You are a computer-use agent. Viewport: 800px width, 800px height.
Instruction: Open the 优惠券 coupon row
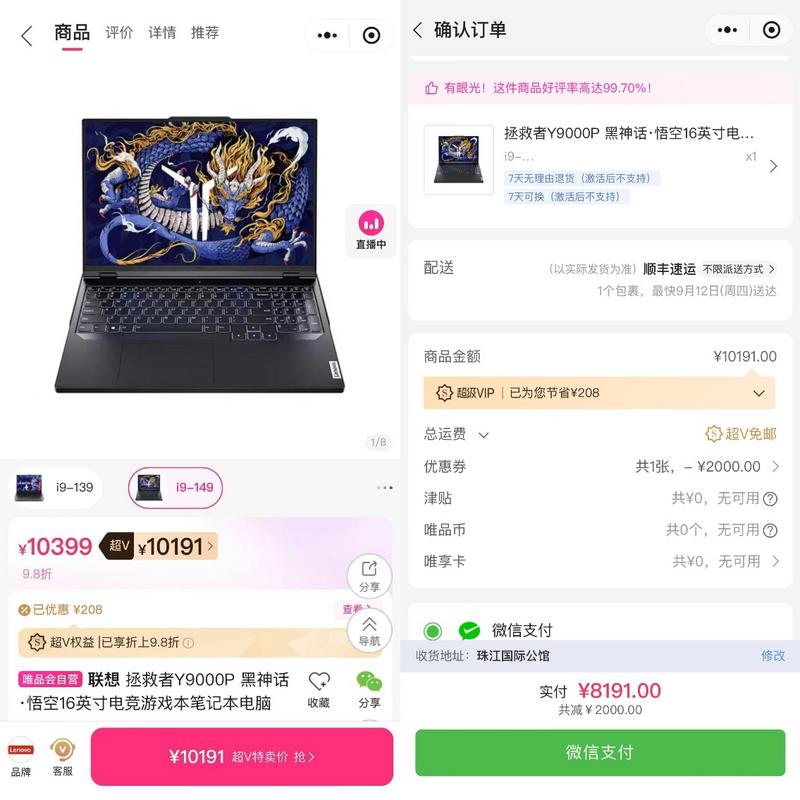click(600, 466)
